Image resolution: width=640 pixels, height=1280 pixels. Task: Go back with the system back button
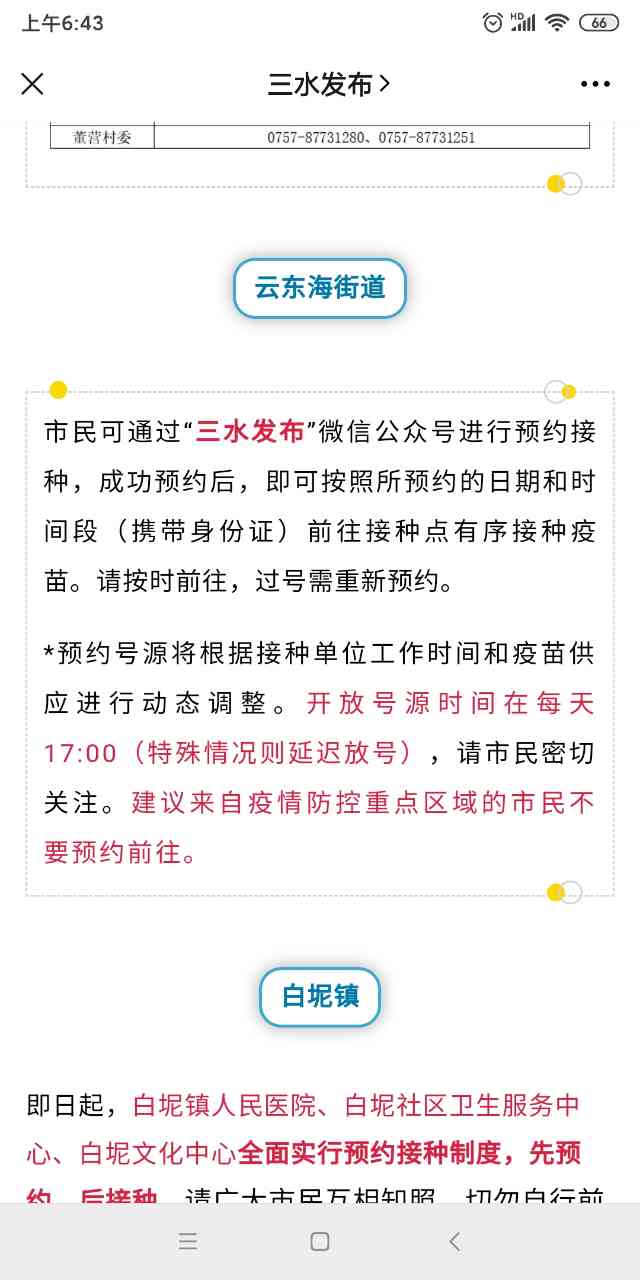click(x=454, y=1241)
